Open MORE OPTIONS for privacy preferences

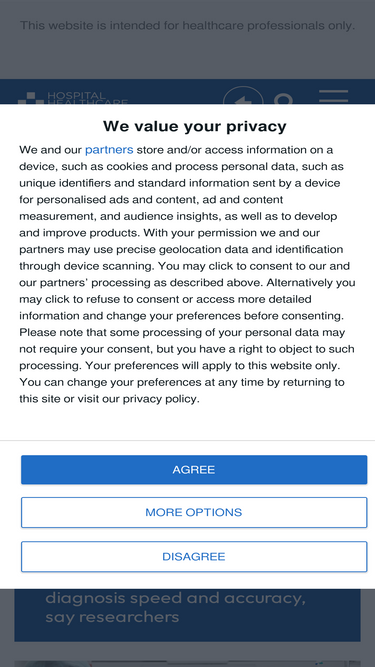[194, 512]
